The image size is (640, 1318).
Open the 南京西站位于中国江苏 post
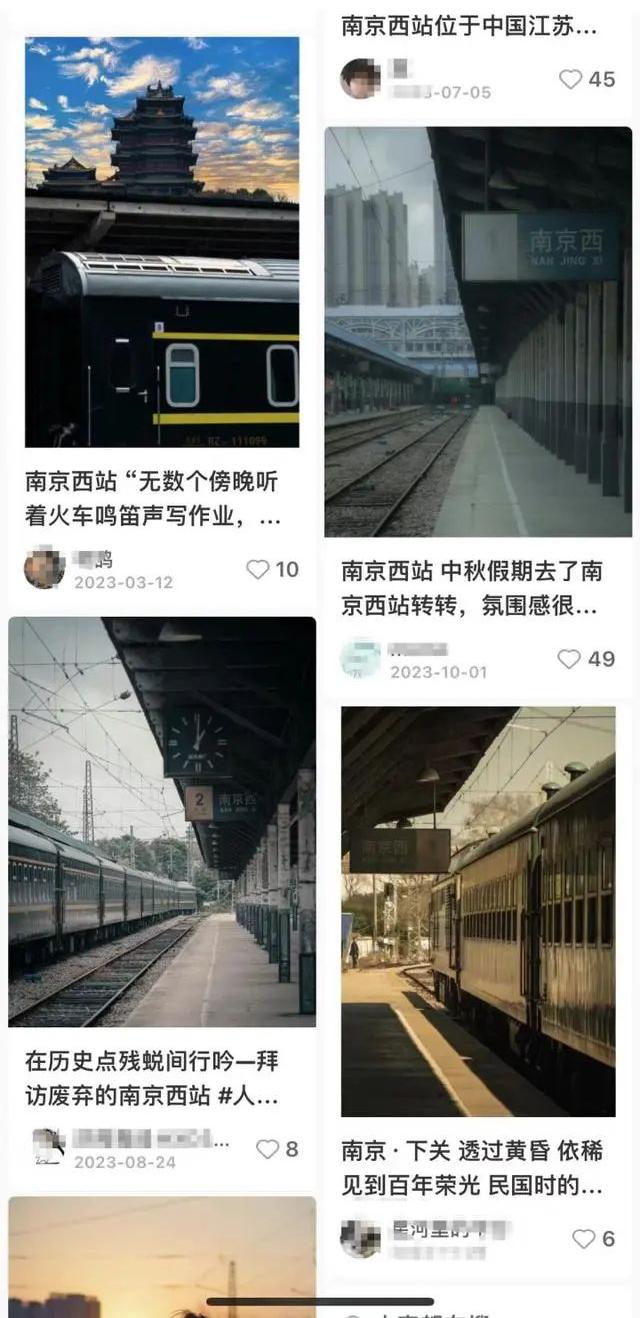(470, 26)
